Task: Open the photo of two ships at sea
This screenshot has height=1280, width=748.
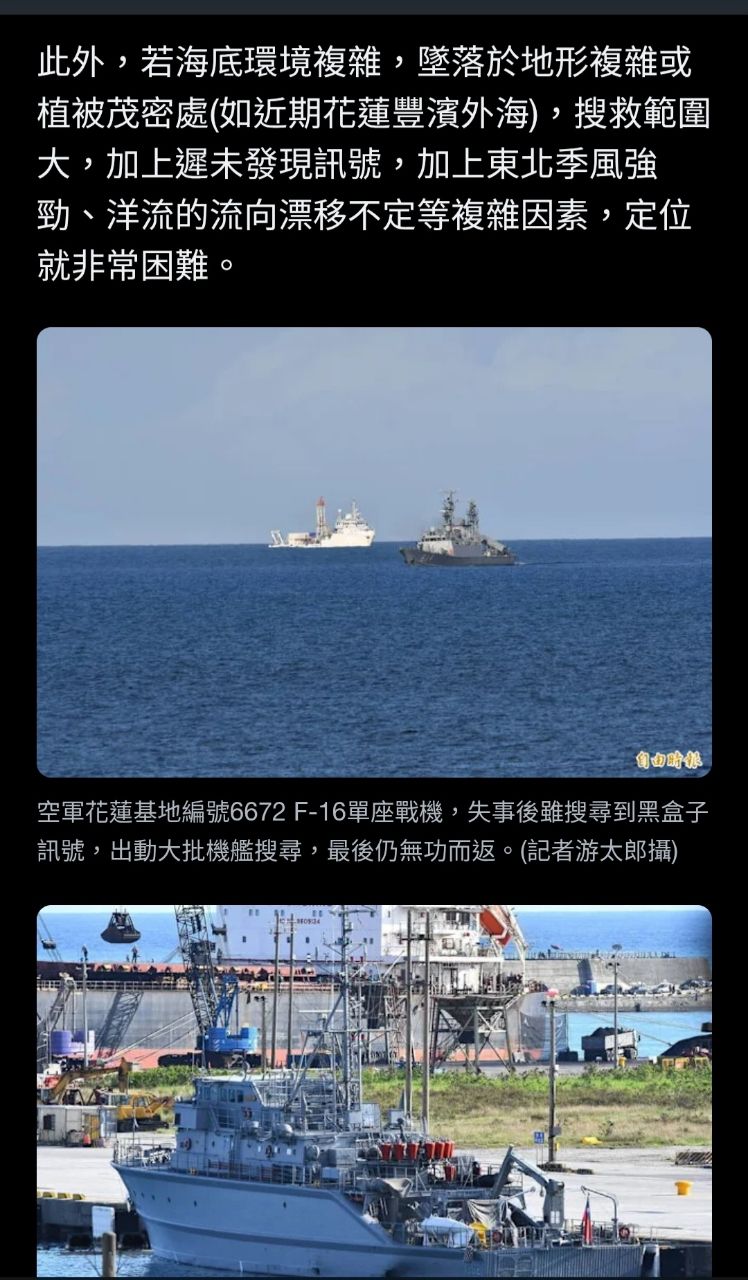Action: [x=374, y=552]
